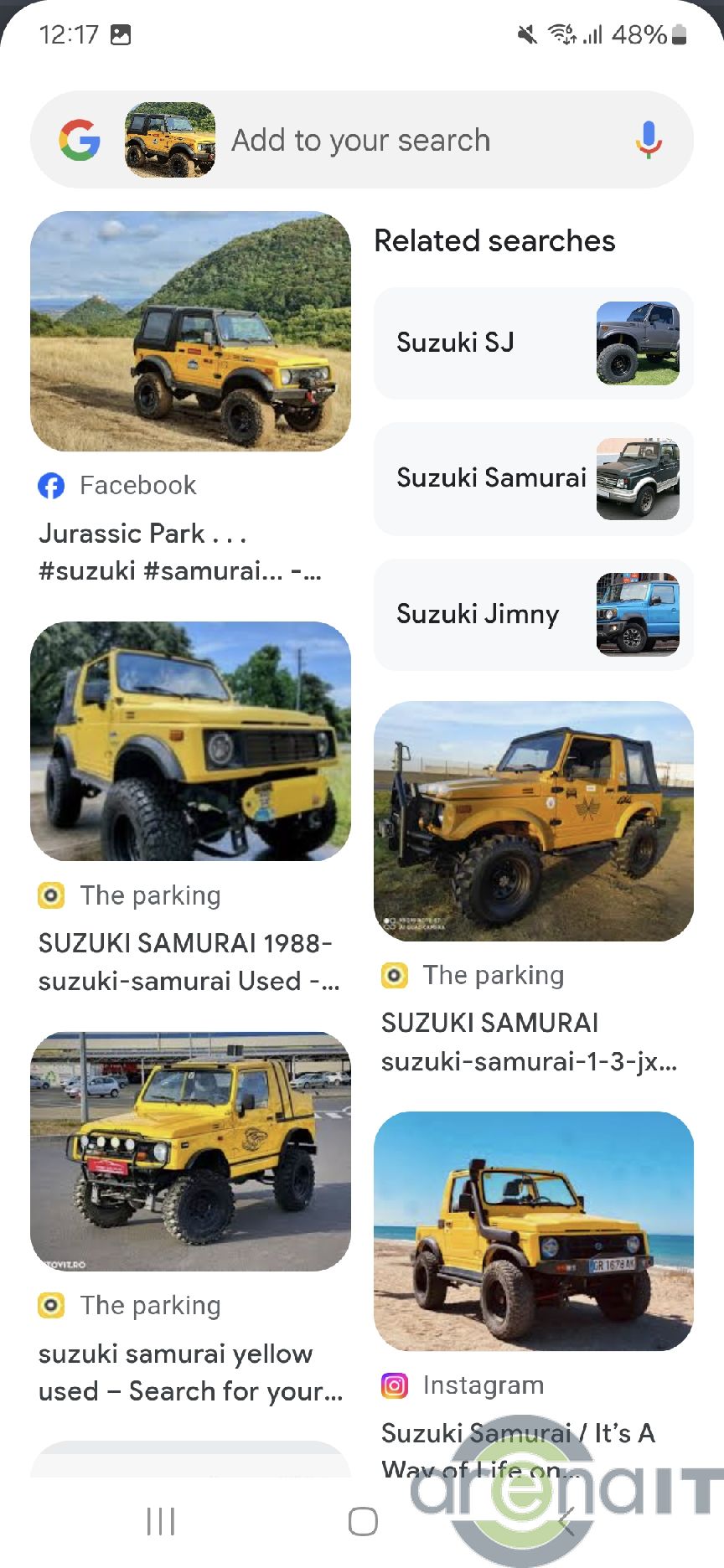724x1568 pixels.
Task: Select the Suzuki Samurai related search
Action: [533, 478]
